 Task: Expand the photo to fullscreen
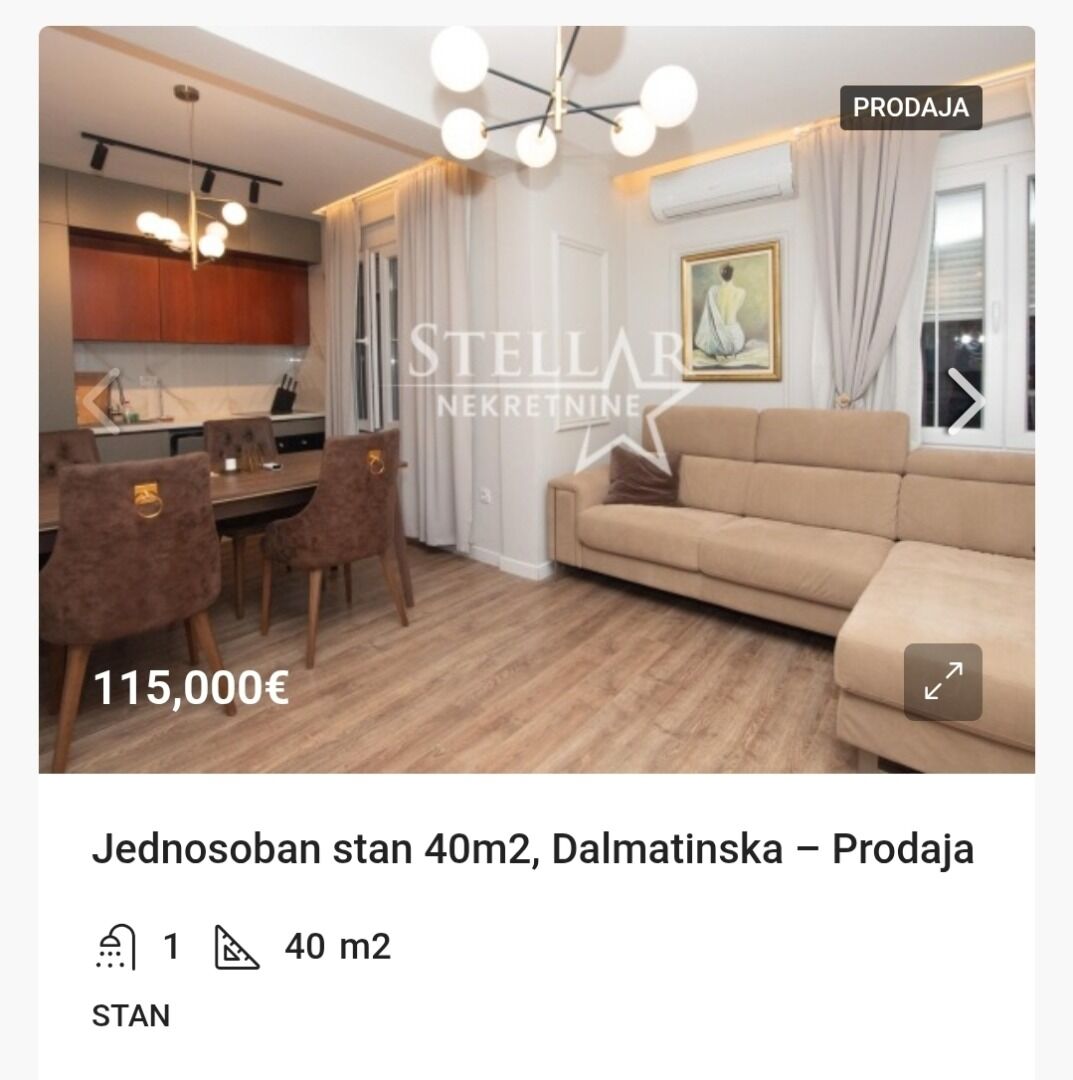coord(942,682)
